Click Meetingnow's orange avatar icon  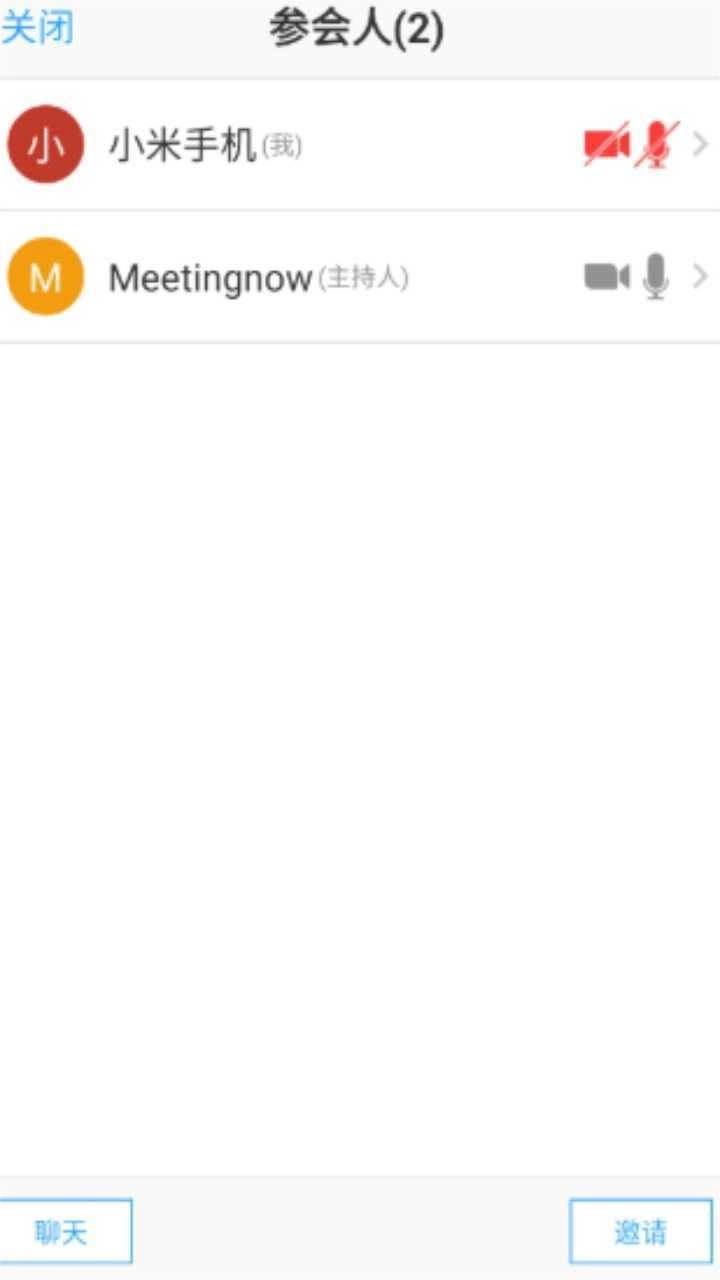(x=44, y=277)
